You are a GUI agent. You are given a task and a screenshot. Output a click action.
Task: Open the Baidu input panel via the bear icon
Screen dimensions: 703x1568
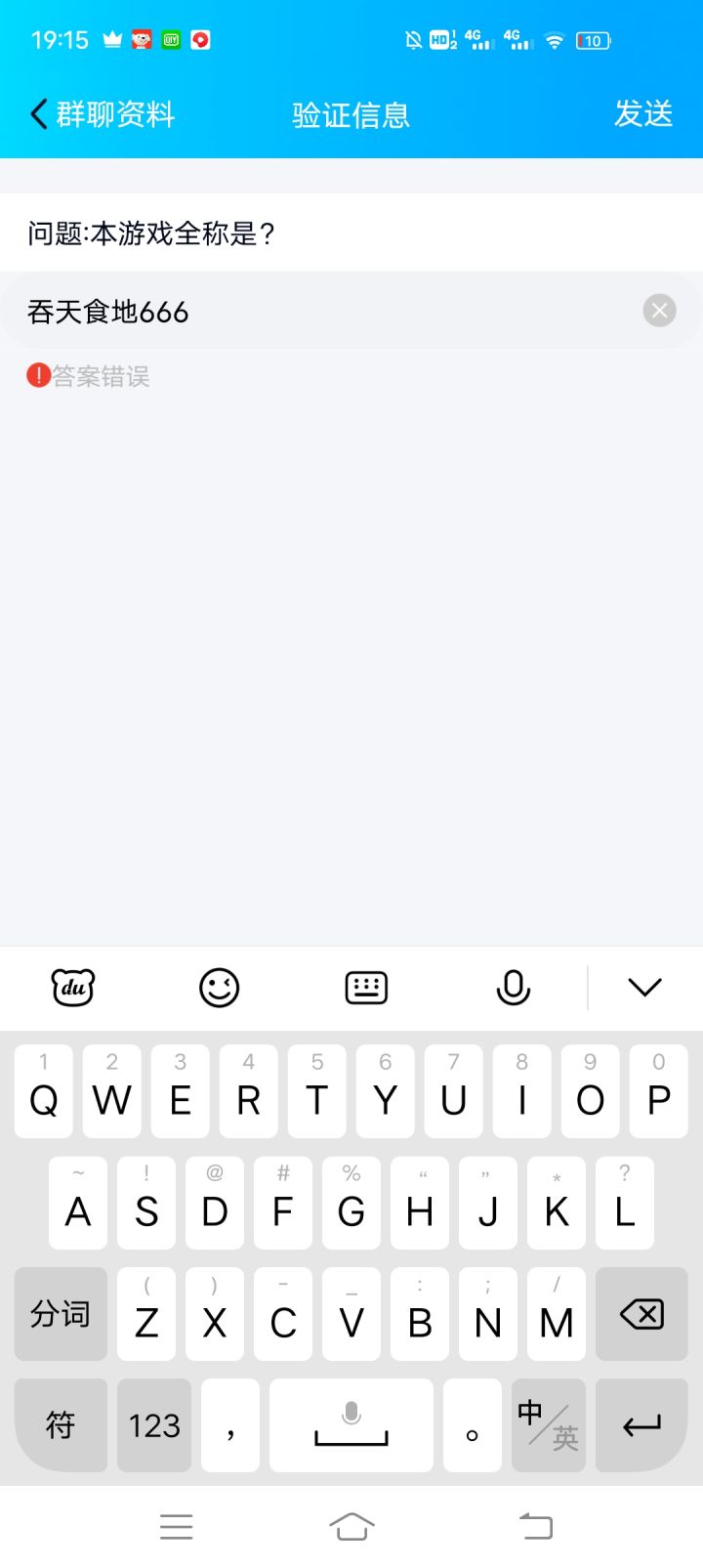[x=71, y=987]
